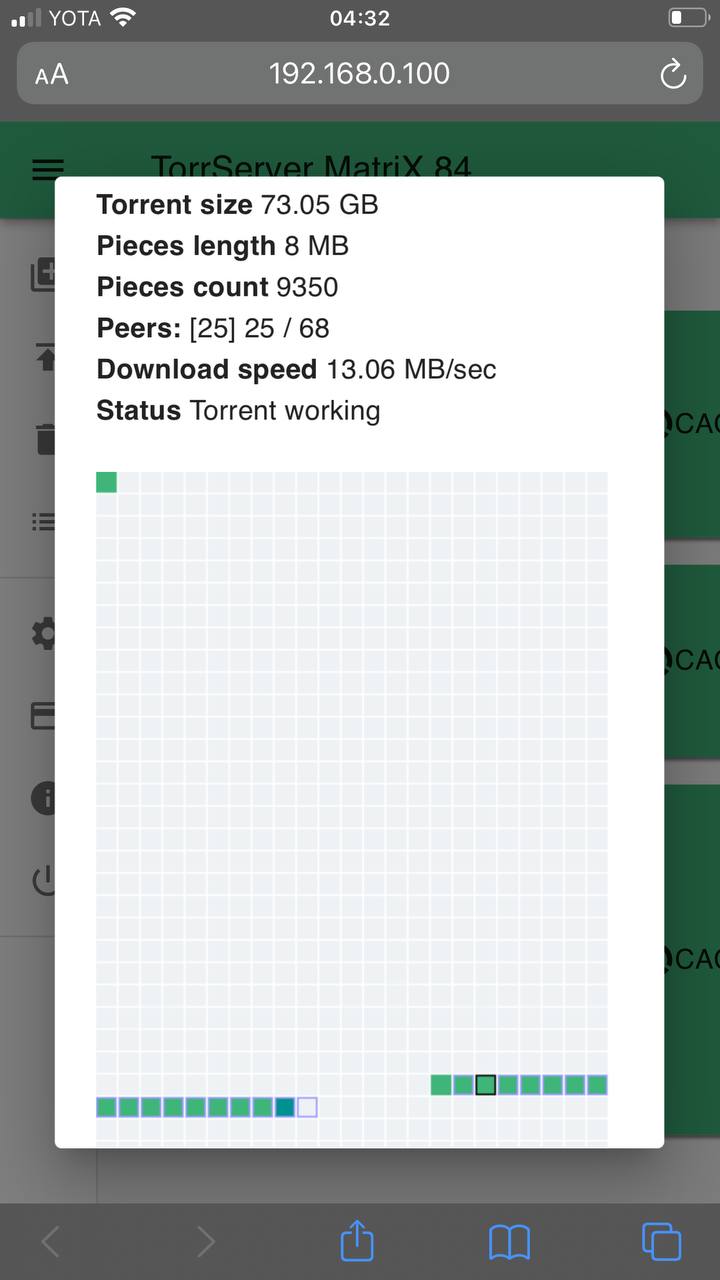Tap the 192.168.0.100 address bar
Viewport: 720px width, 1280px height.
[x=359, y=74]
